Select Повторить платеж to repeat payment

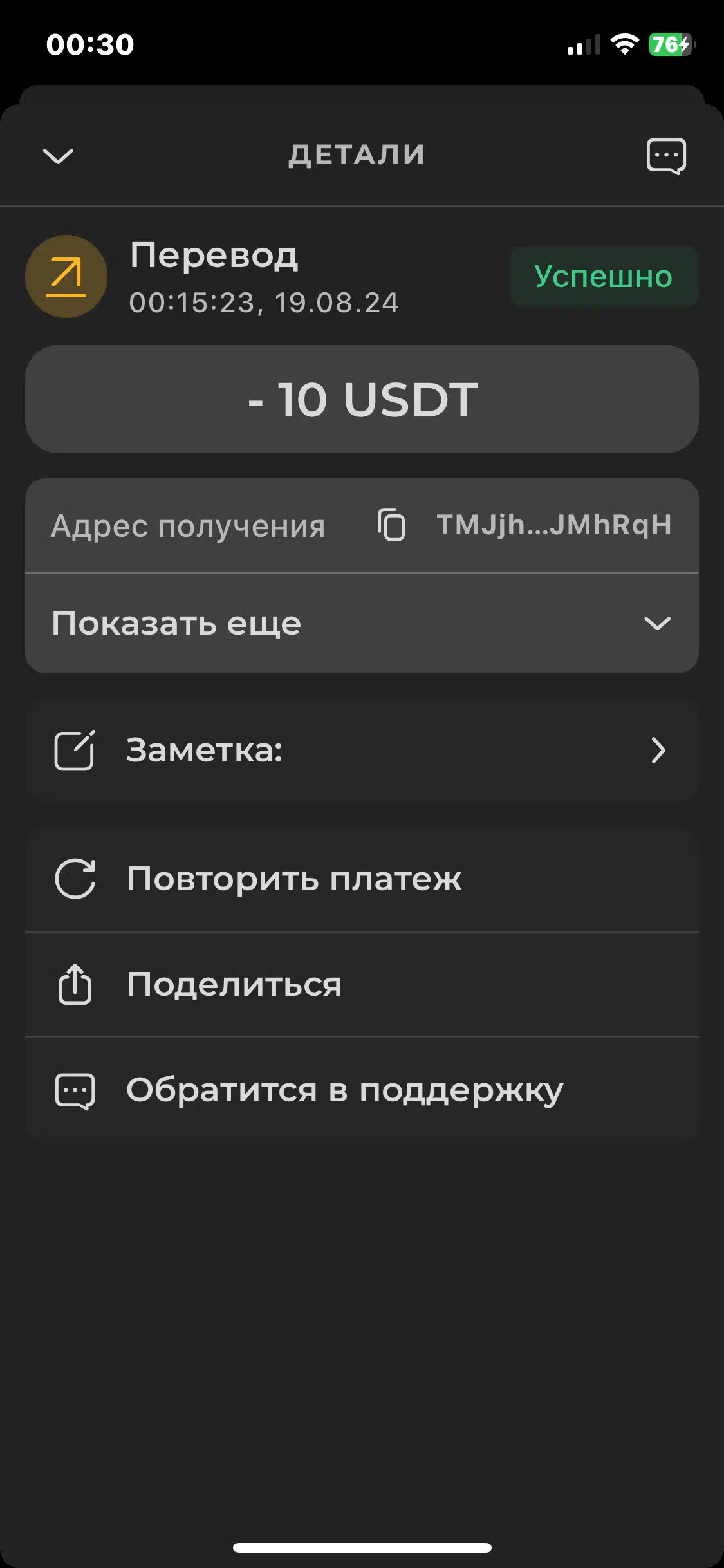tap(362, 879)
